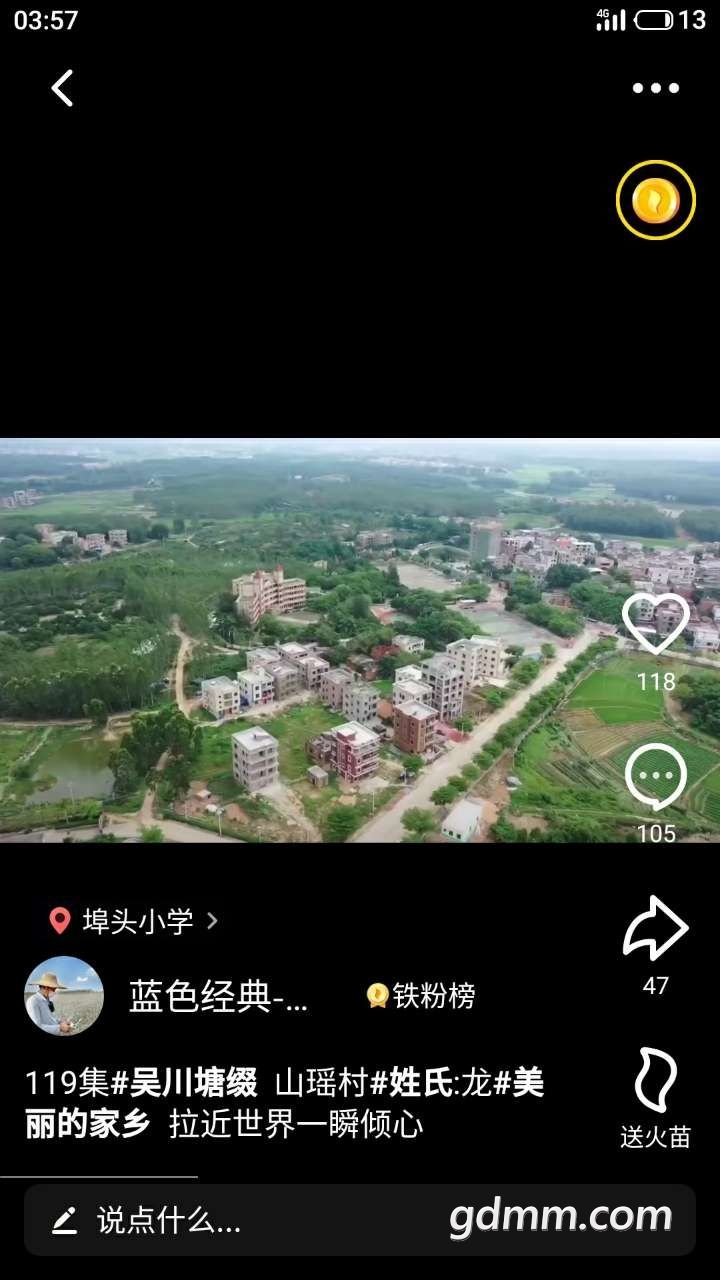720x1280 pixels.
Task: Open the comments bubble
Action: tap(655, 778)
